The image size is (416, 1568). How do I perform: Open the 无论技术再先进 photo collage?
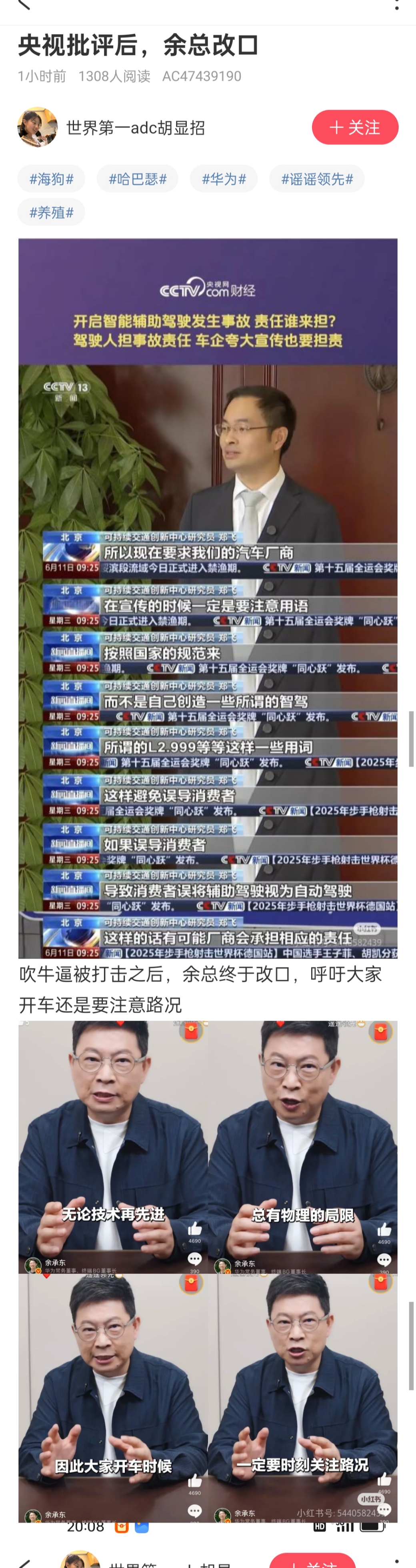(208, 1271)
